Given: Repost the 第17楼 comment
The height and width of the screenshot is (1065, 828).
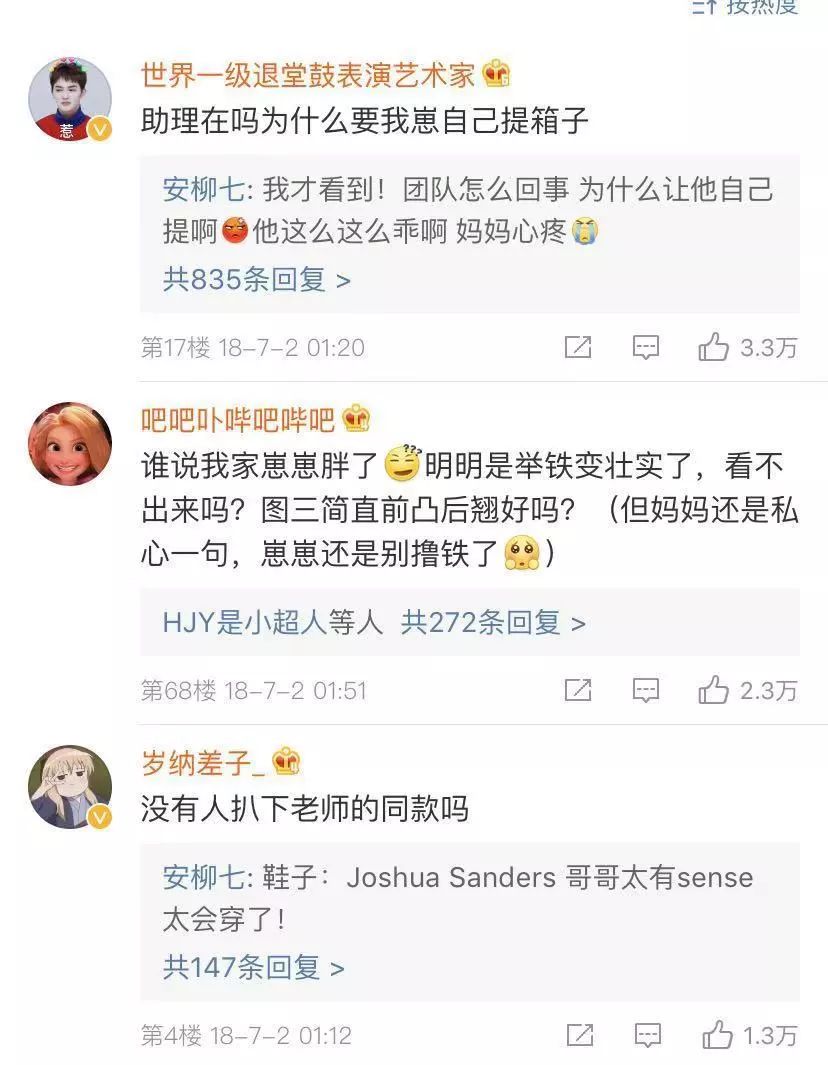Looking at the screenshot, I should (x=578, y=347).
